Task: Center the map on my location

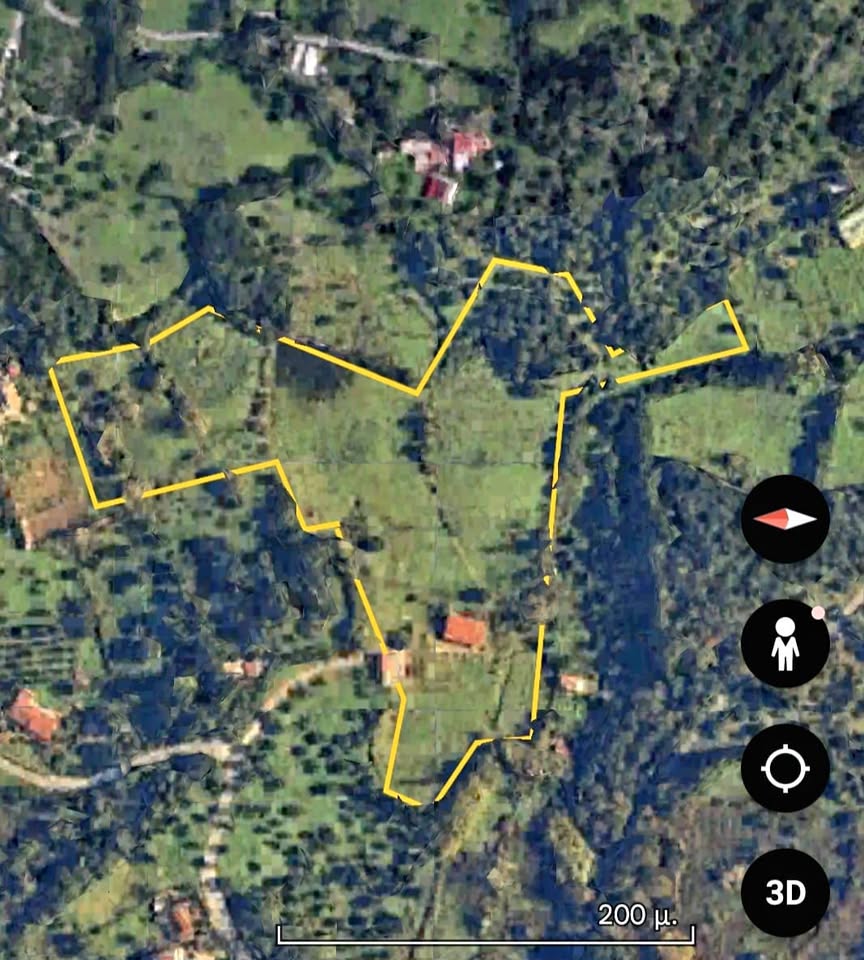Action: point(785,769)
